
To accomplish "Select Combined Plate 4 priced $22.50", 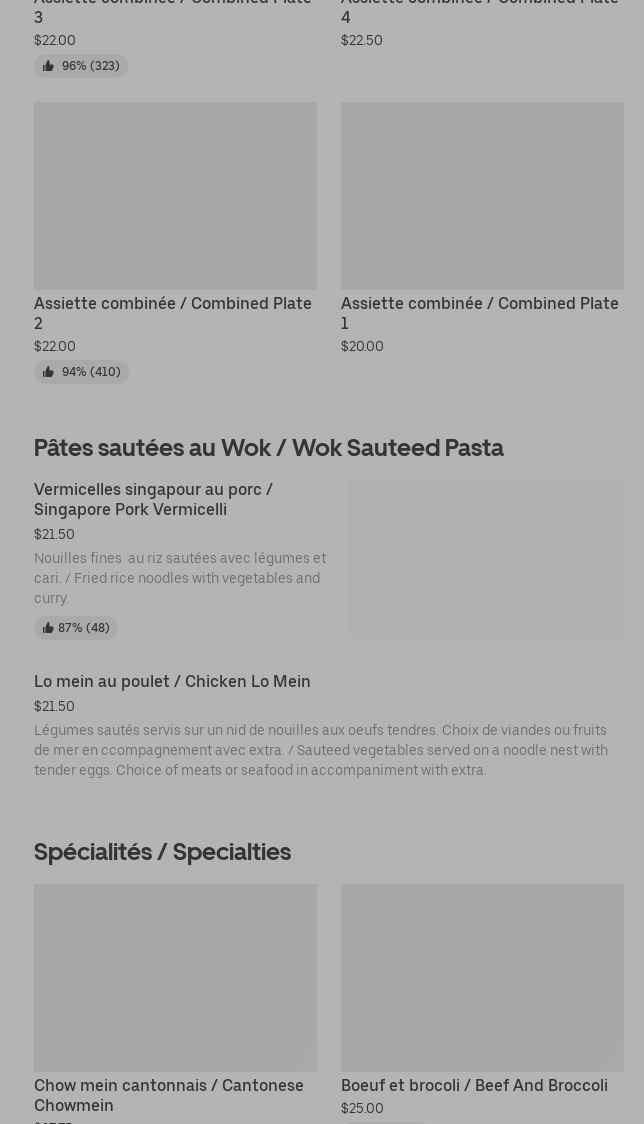I will coord(482,12).
